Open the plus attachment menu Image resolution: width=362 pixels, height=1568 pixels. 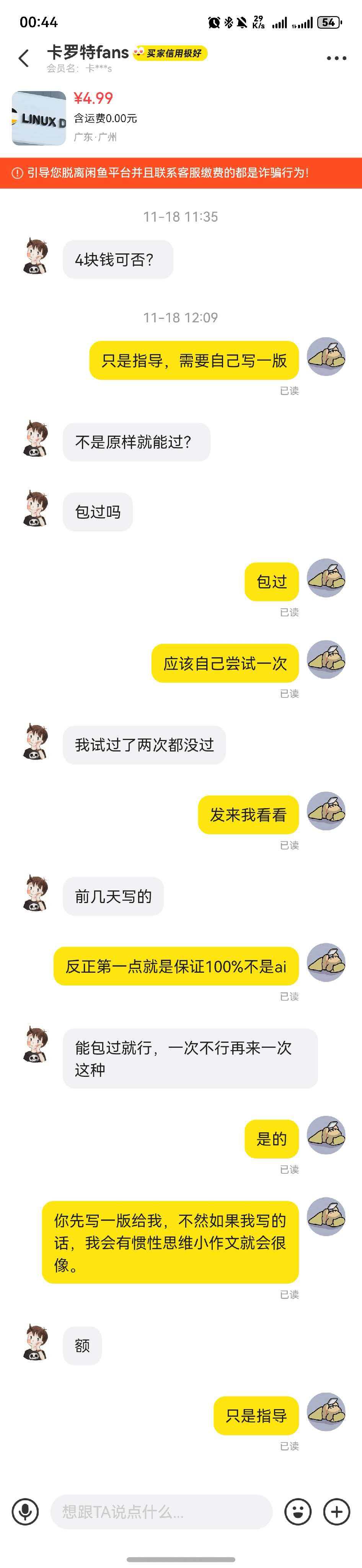point(336,1512)
